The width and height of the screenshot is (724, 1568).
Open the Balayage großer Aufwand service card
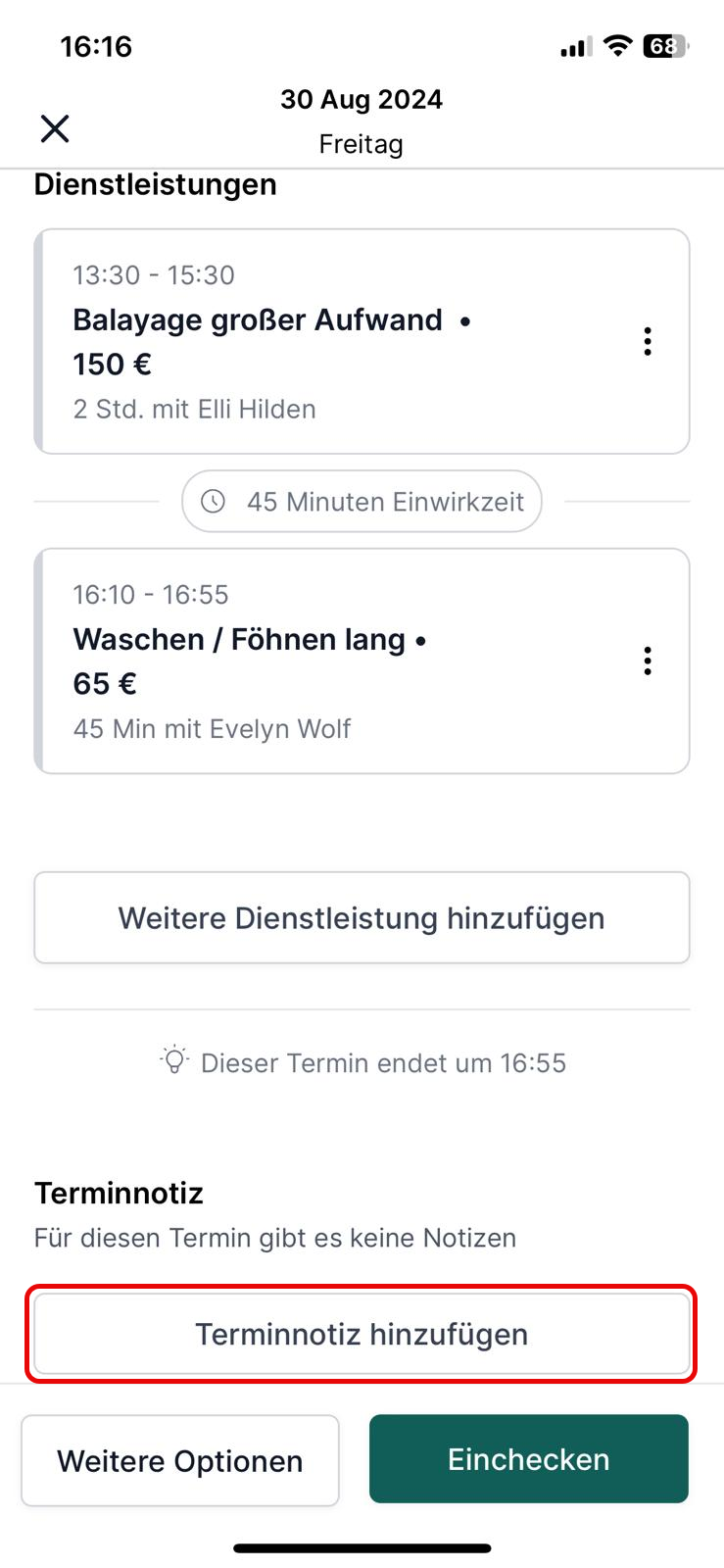pyautogui.click(x=362, y=341)
